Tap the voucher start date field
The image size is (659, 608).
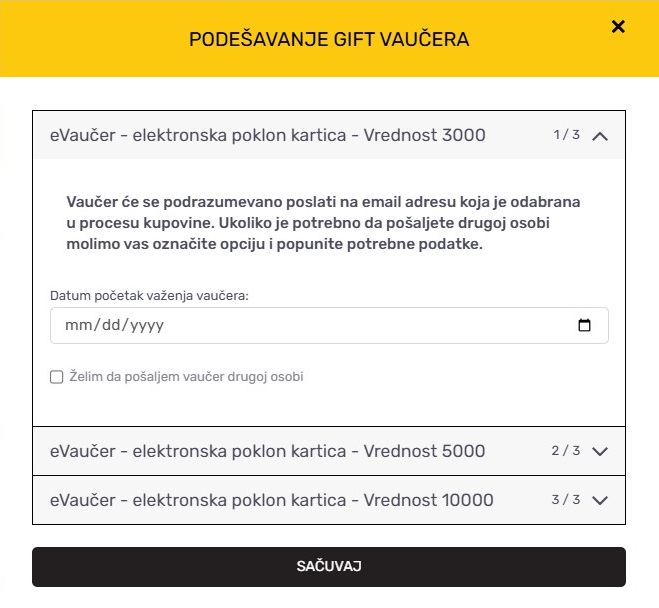(300, 325)
